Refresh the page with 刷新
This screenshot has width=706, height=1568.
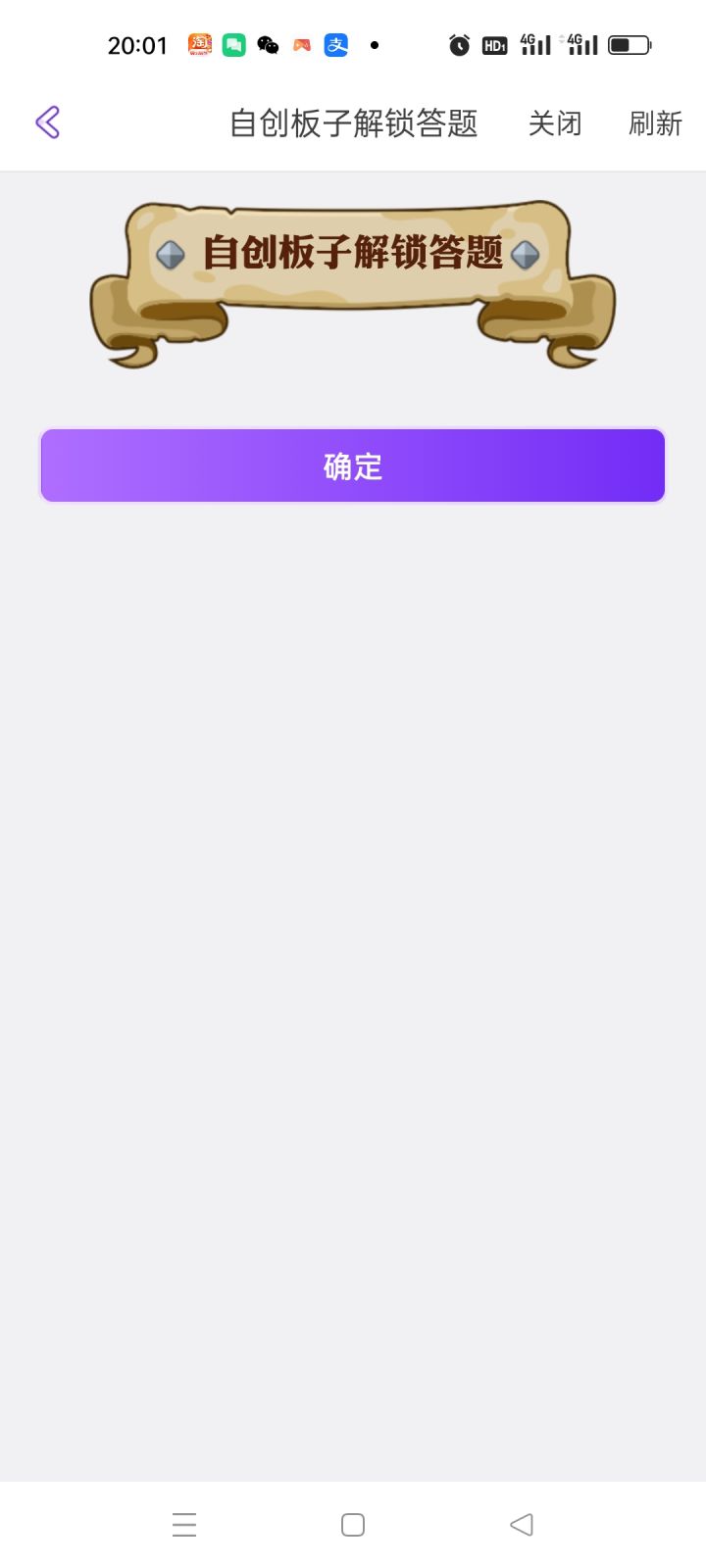click(655, 123)
